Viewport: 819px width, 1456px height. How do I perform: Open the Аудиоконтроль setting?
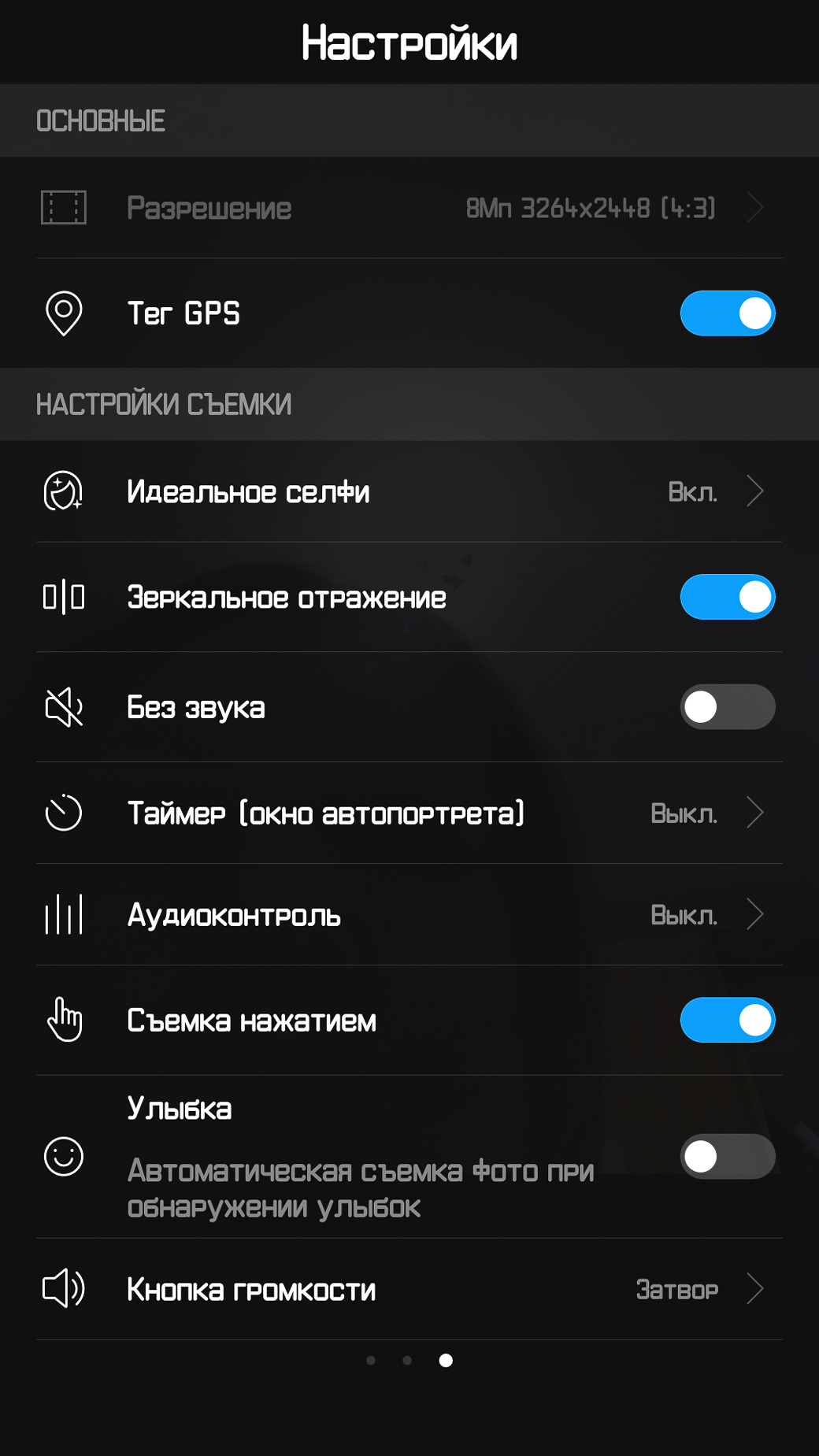(x=409, y=915)
